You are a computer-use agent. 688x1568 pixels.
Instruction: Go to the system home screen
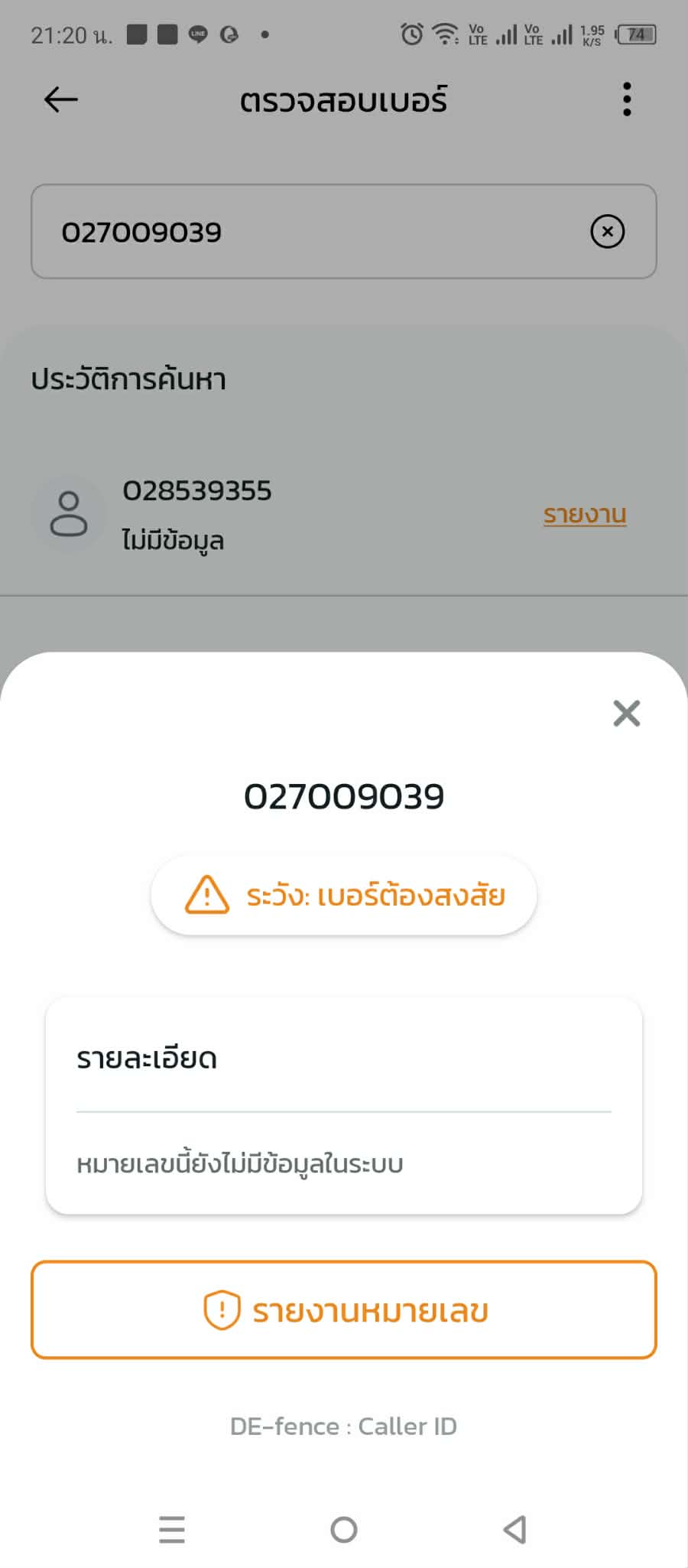point(344,1530)
